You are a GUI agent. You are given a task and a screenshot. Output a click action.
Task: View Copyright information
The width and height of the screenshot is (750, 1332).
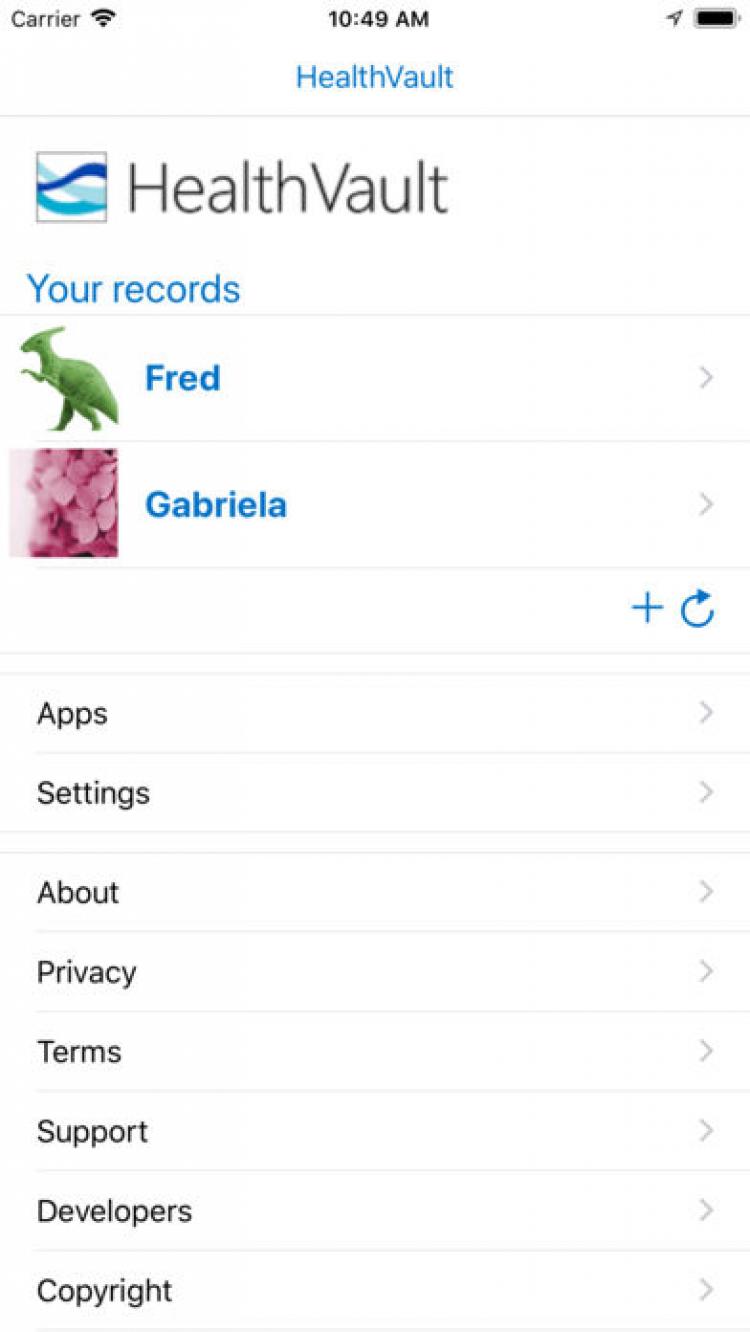tap(104, 1290)
